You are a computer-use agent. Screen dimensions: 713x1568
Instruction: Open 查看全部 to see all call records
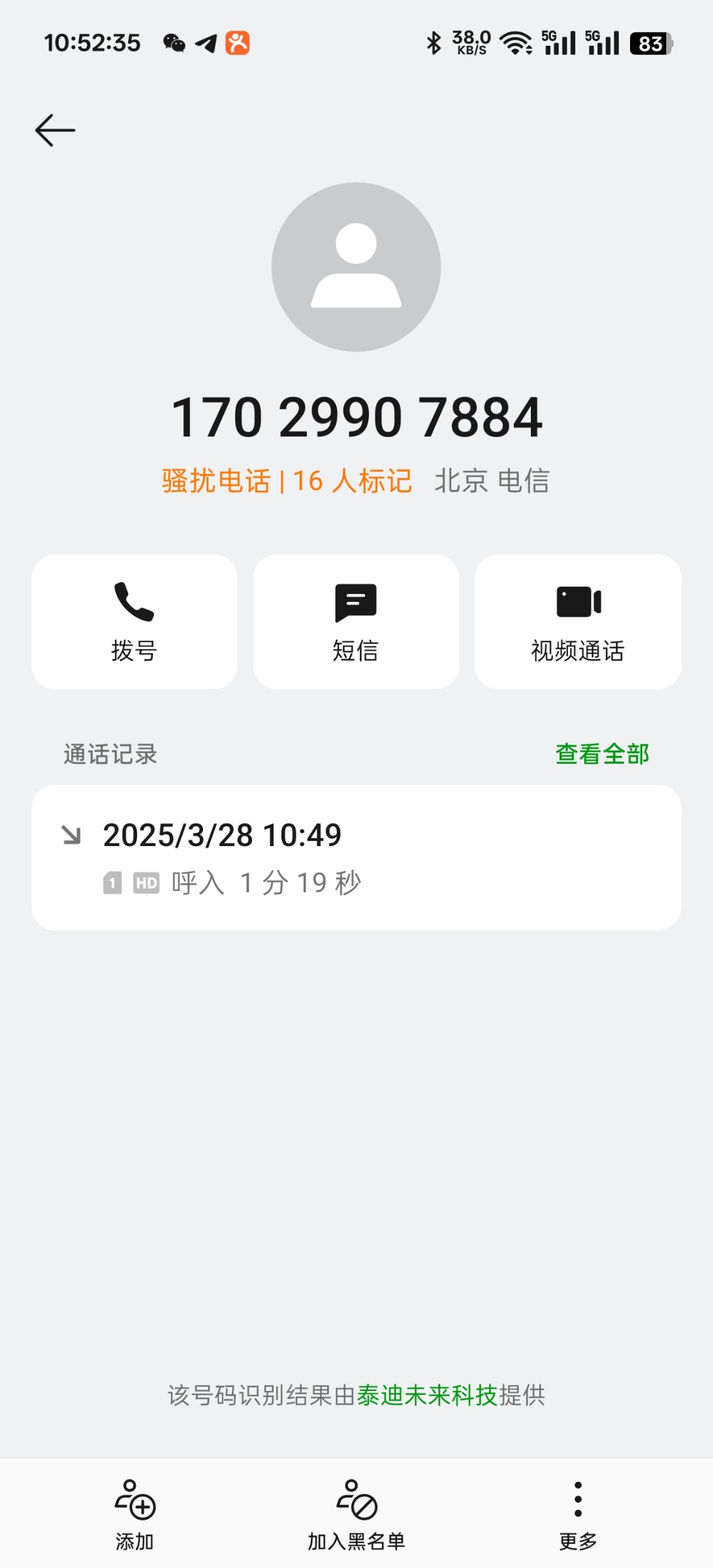(602, 754)
